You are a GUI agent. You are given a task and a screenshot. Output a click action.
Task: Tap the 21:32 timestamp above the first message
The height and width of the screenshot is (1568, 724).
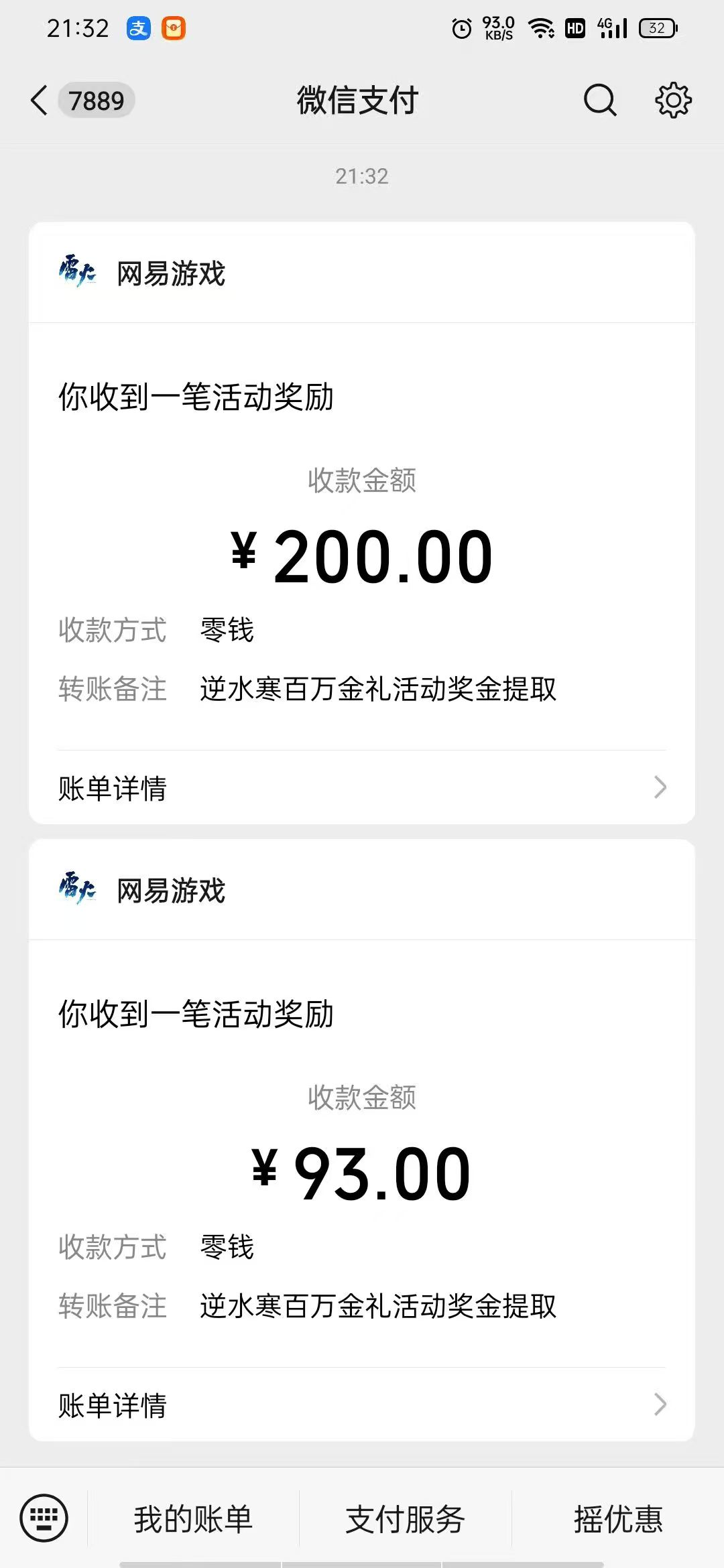(362, 176)
